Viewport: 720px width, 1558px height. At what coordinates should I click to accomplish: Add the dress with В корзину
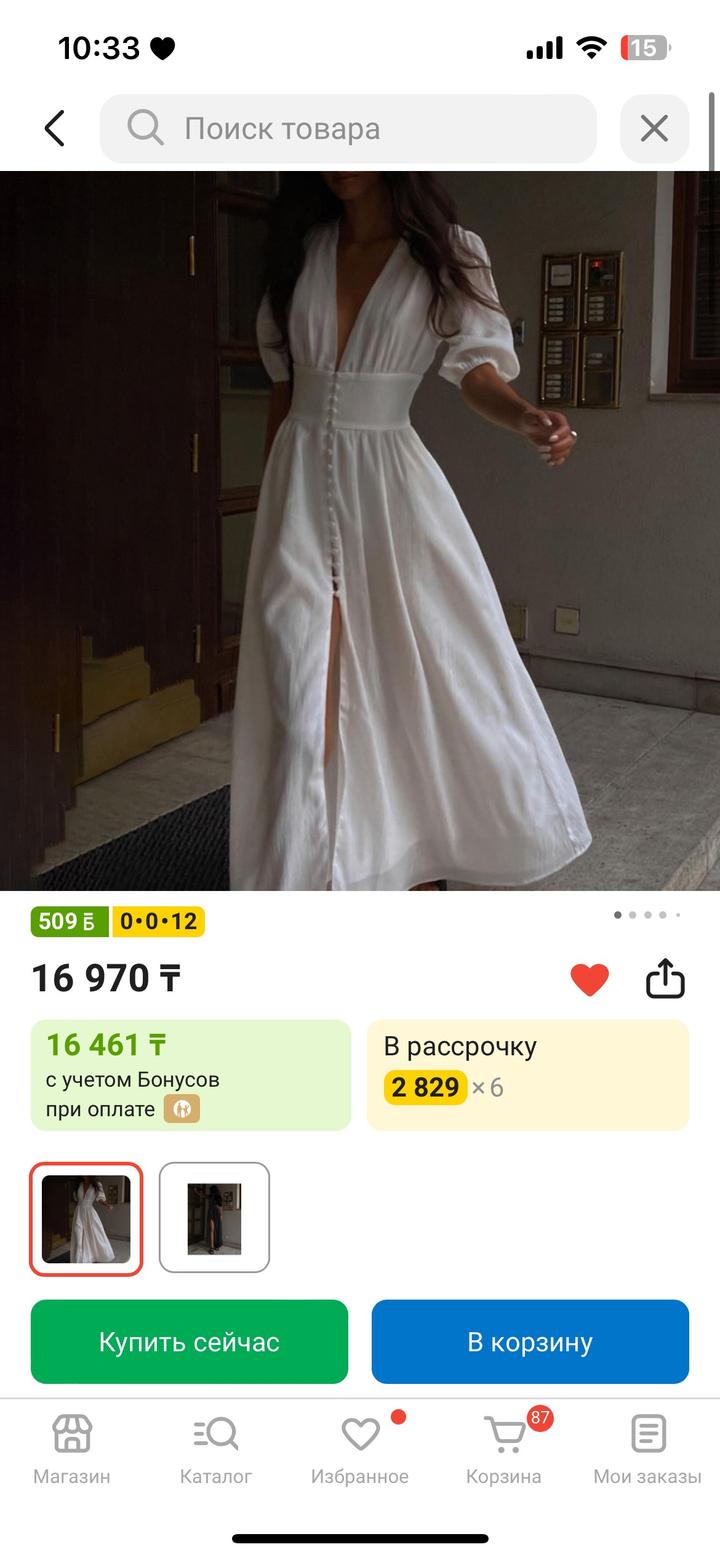530,1342
